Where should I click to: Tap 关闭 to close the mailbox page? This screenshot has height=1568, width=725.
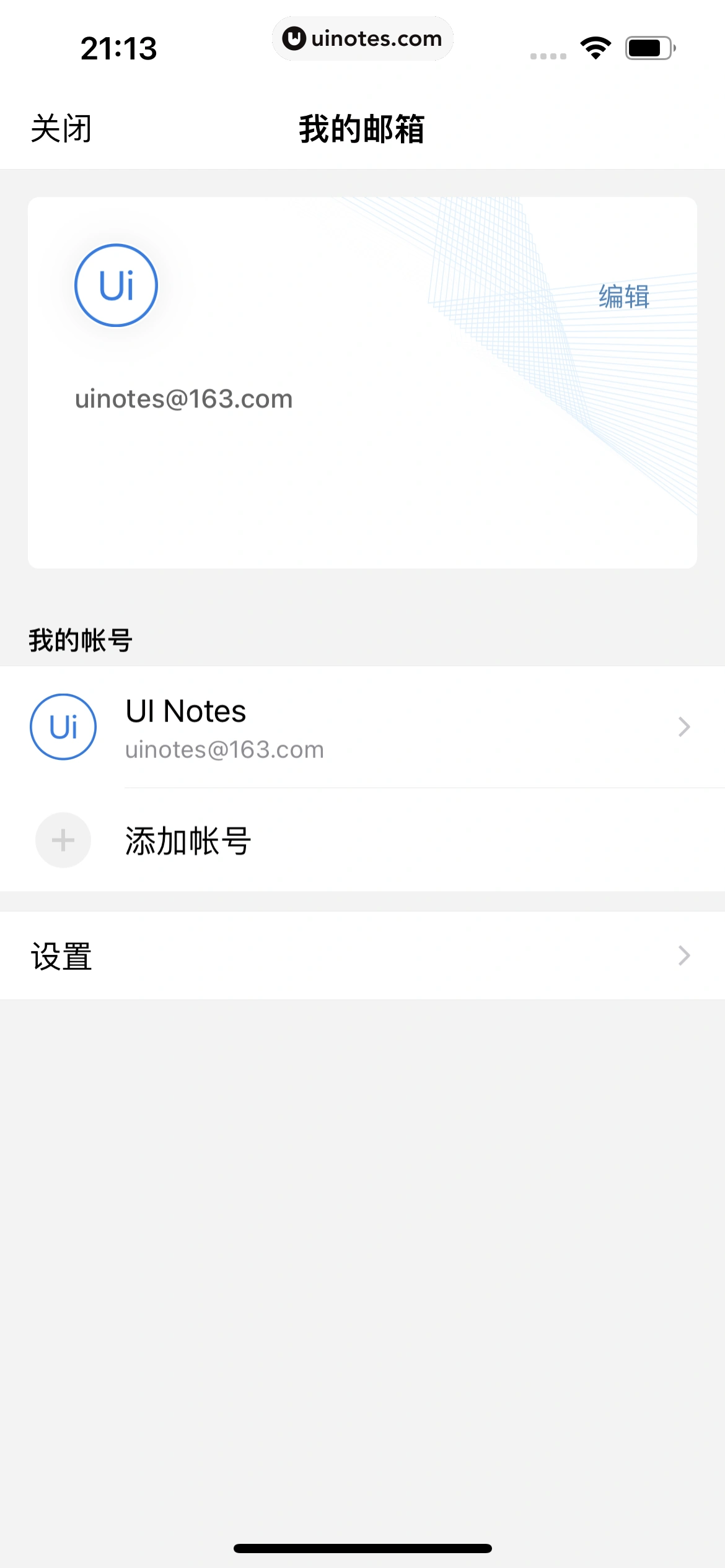pyautogui.click(x=61, y=129)
